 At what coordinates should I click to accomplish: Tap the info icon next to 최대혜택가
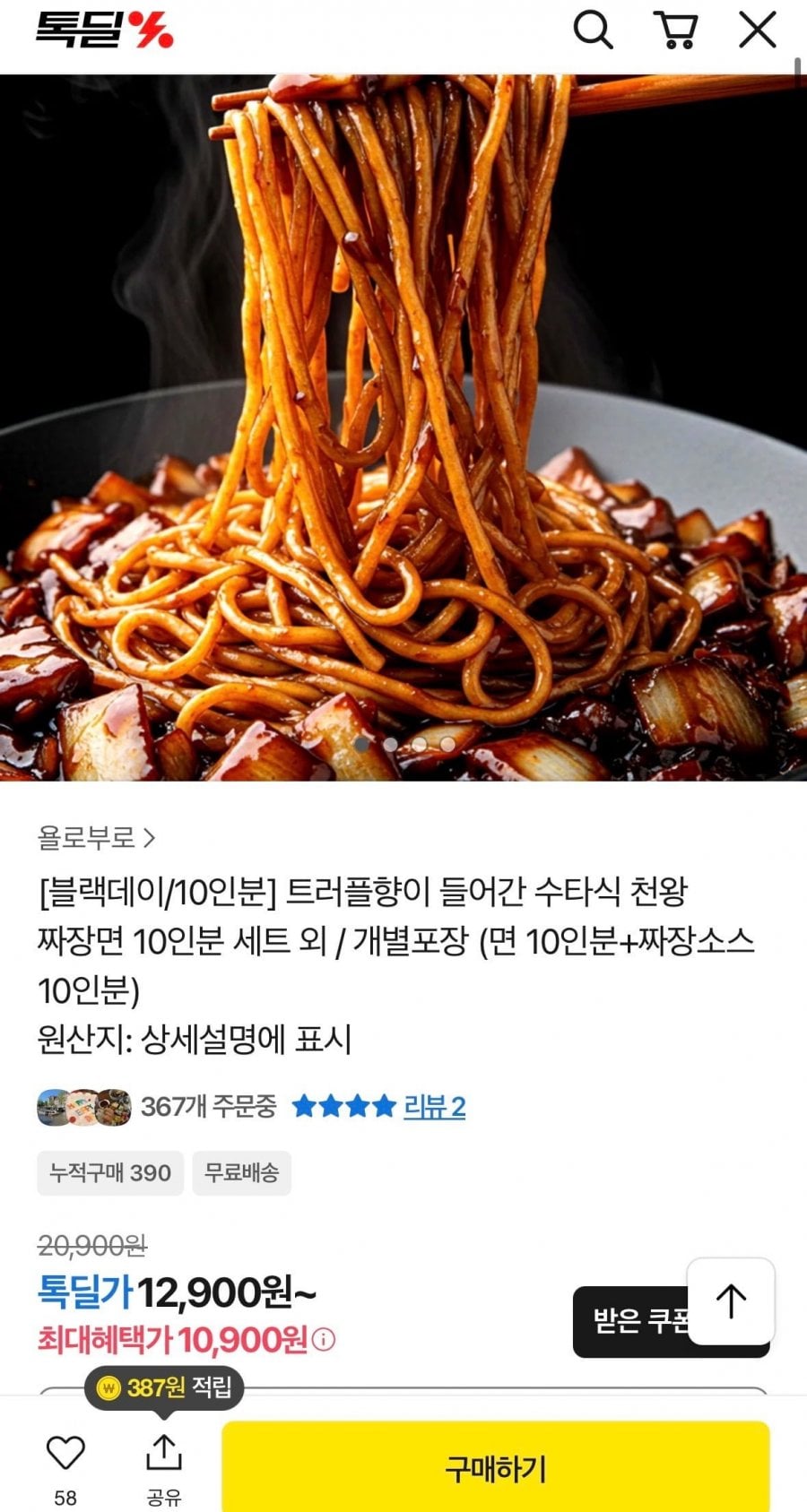point(325,1340)
